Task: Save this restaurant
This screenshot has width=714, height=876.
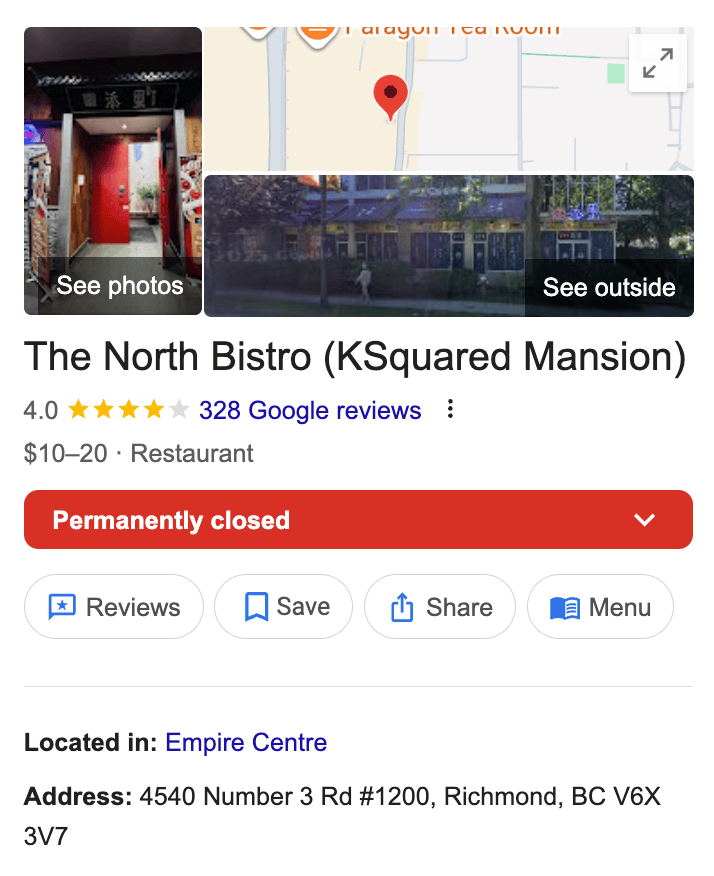Action: [x=284, y=607]
